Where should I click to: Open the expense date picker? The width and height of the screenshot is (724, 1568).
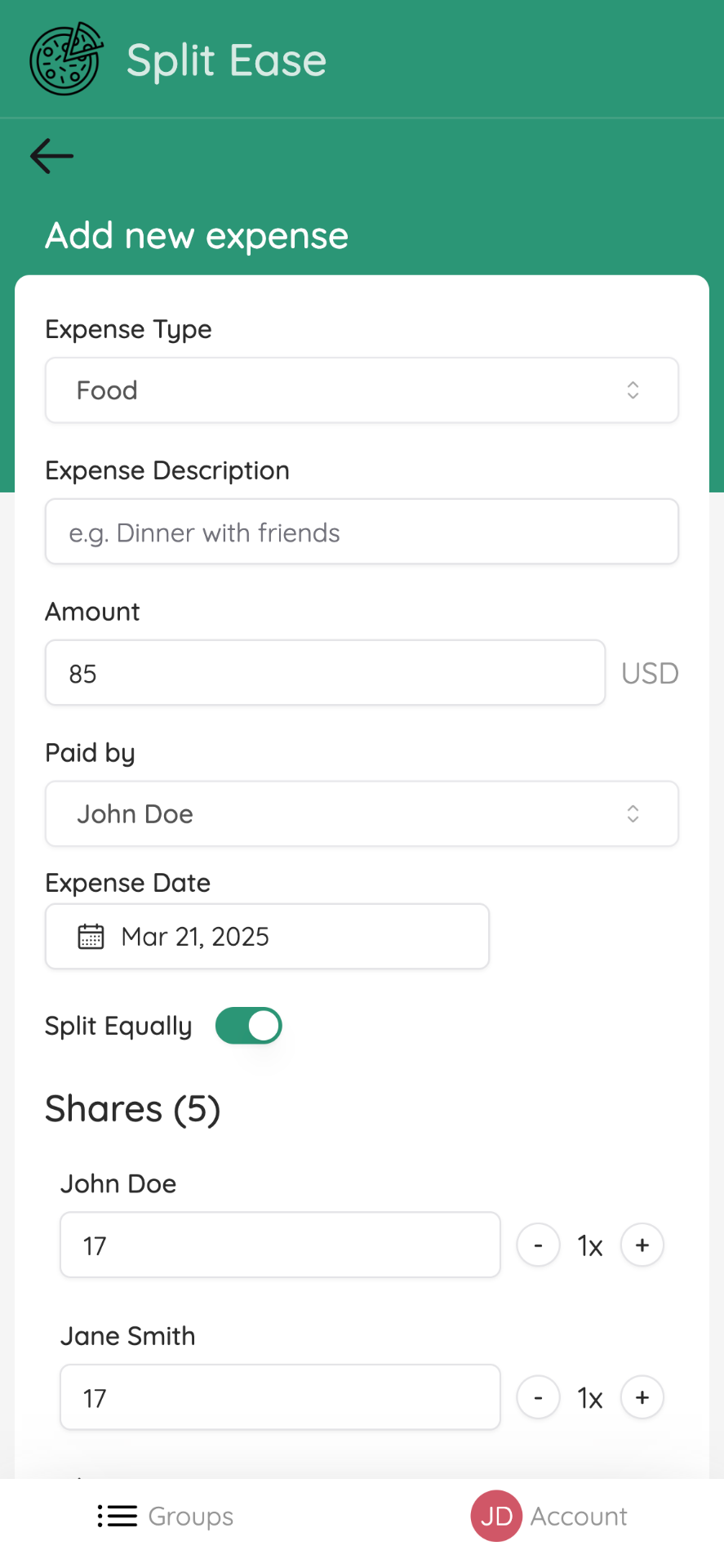pos(268,936)
